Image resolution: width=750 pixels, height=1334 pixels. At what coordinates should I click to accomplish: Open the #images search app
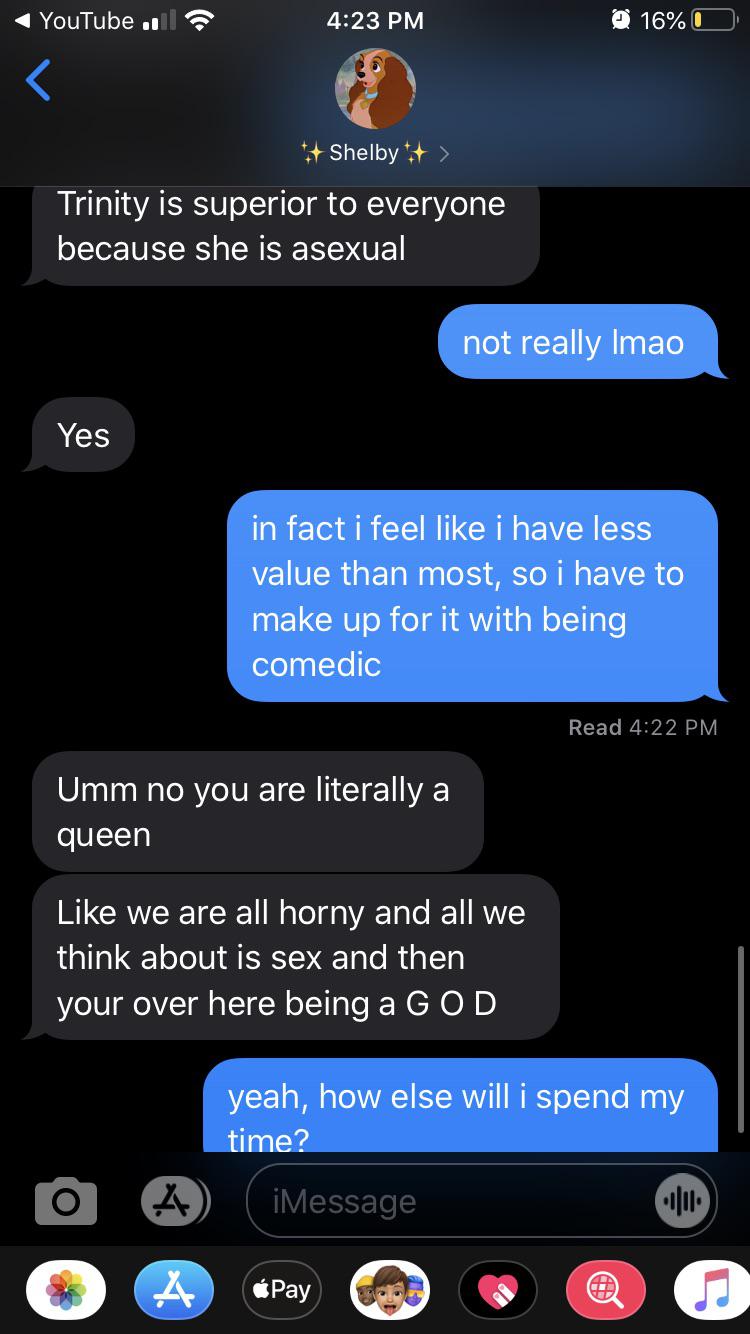(x=605, y=1290)
